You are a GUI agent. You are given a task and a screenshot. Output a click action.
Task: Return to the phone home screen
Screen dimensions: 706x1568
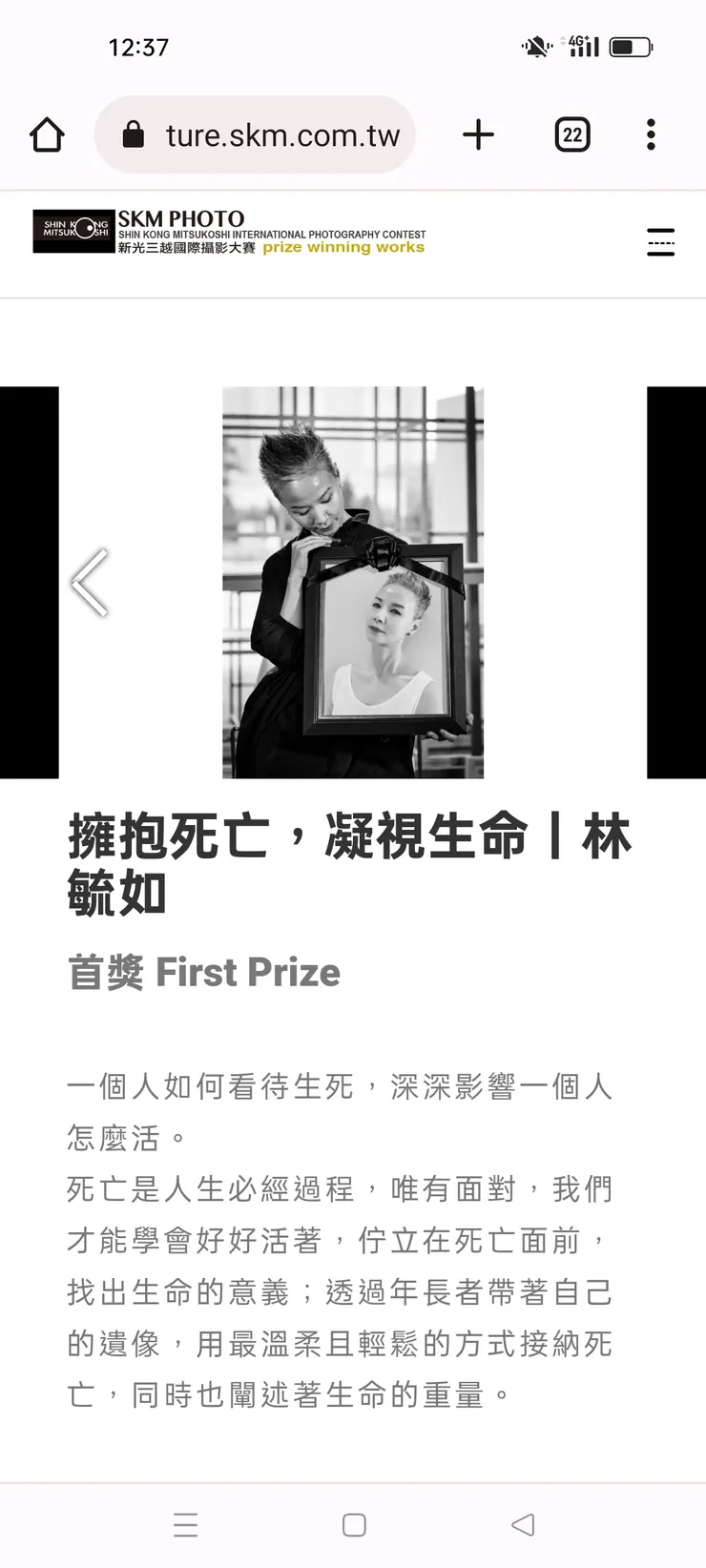[354, 1524]
